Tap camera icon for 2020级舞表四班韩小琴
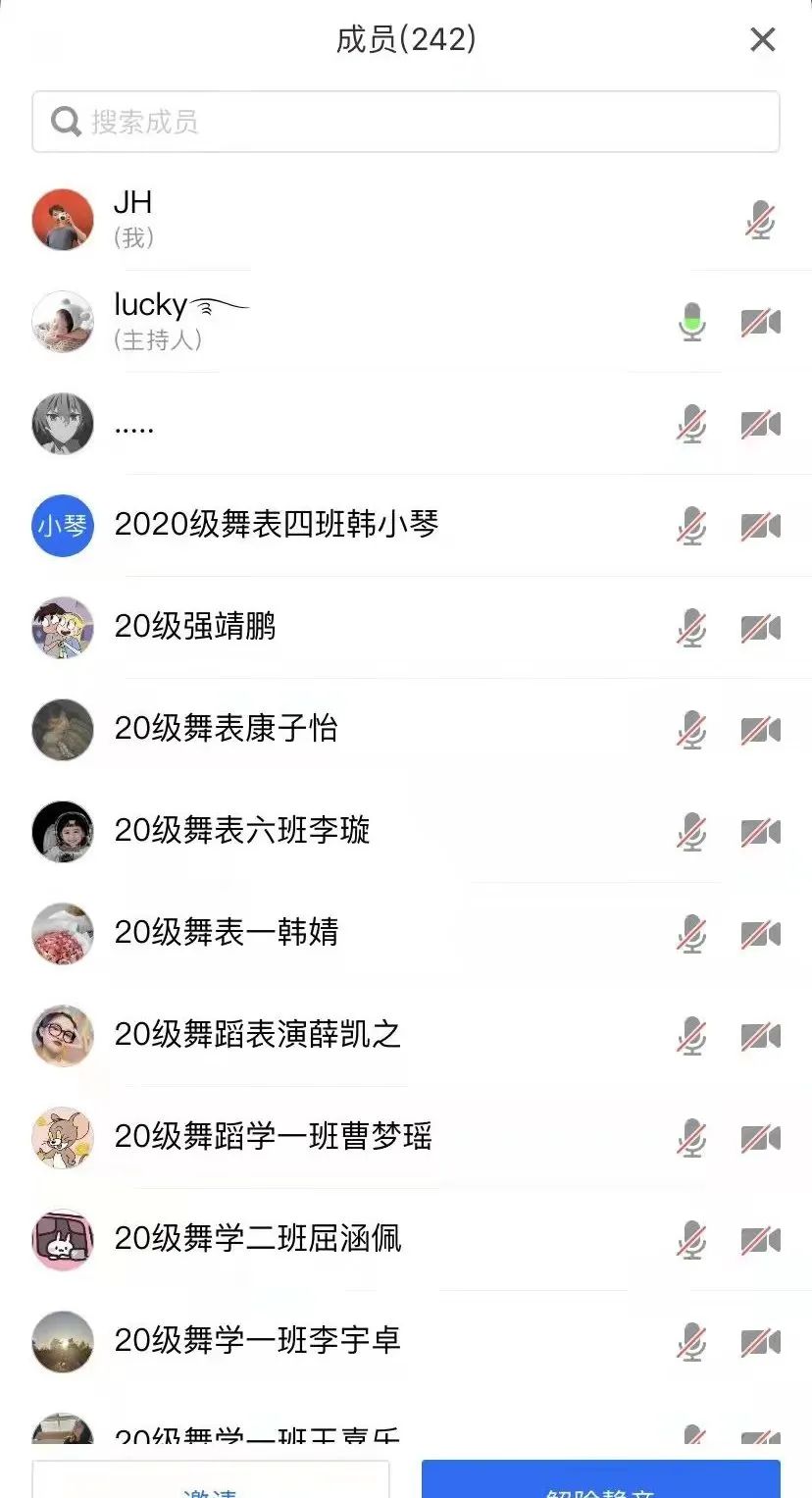Viewport: 812px width, 1498px height. pos(760,526)
